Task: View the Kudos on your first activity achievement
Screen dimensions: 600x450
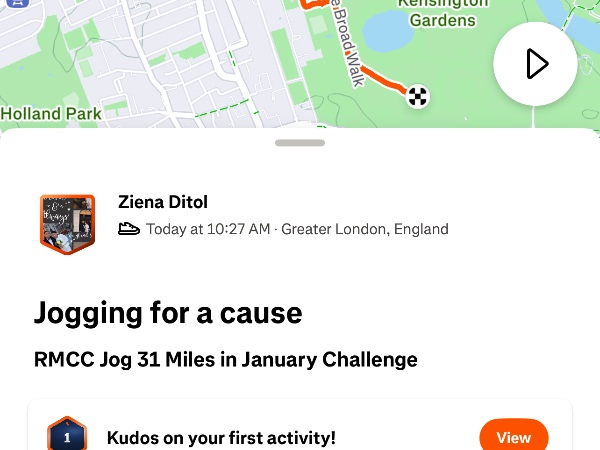Action: pyautogui.click(x=513, y=437)
